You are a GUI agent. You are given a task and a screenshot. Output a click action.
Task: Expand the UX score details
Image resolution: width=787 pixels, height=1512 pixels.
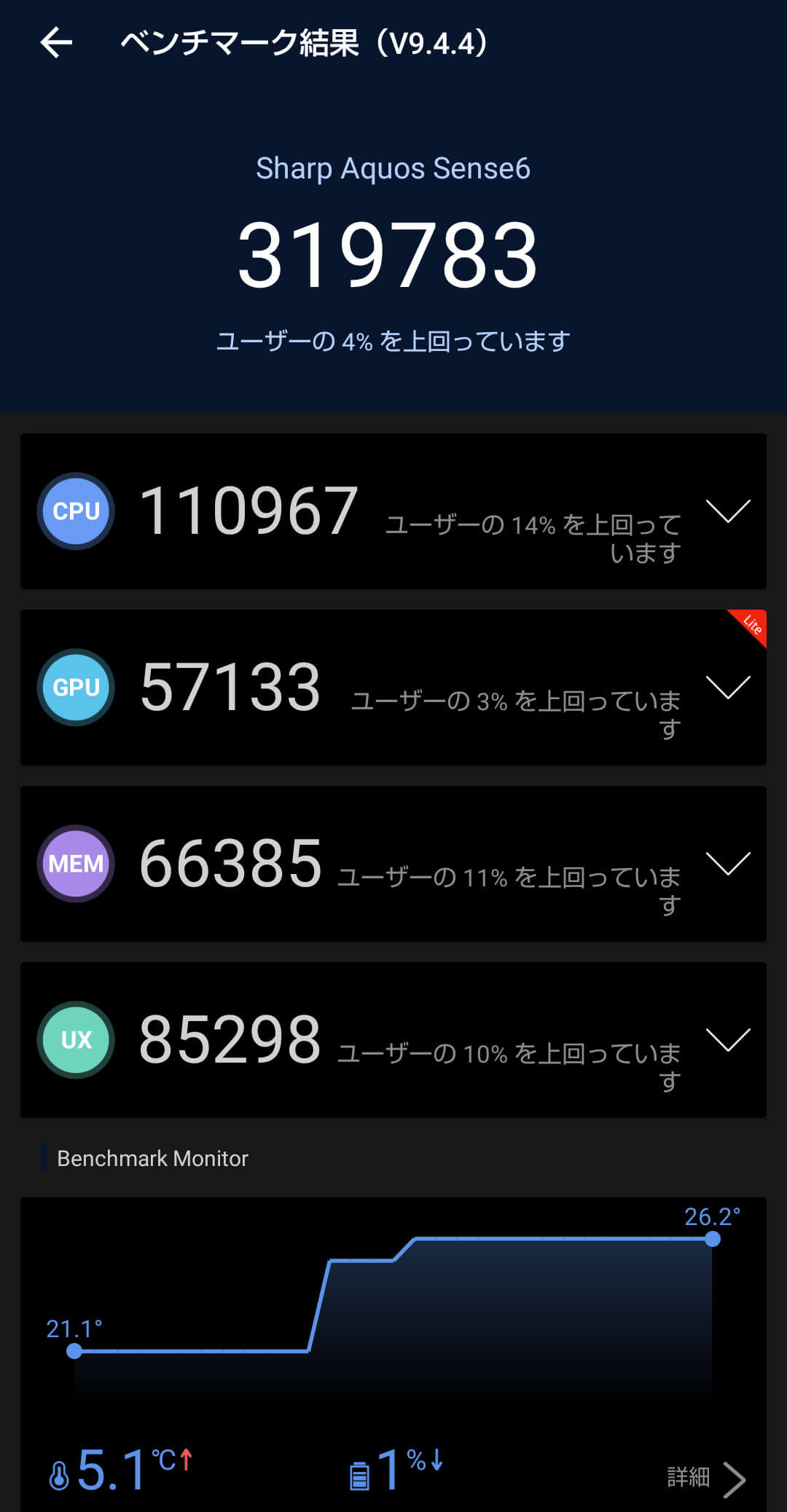click(x=728, y=1040)
